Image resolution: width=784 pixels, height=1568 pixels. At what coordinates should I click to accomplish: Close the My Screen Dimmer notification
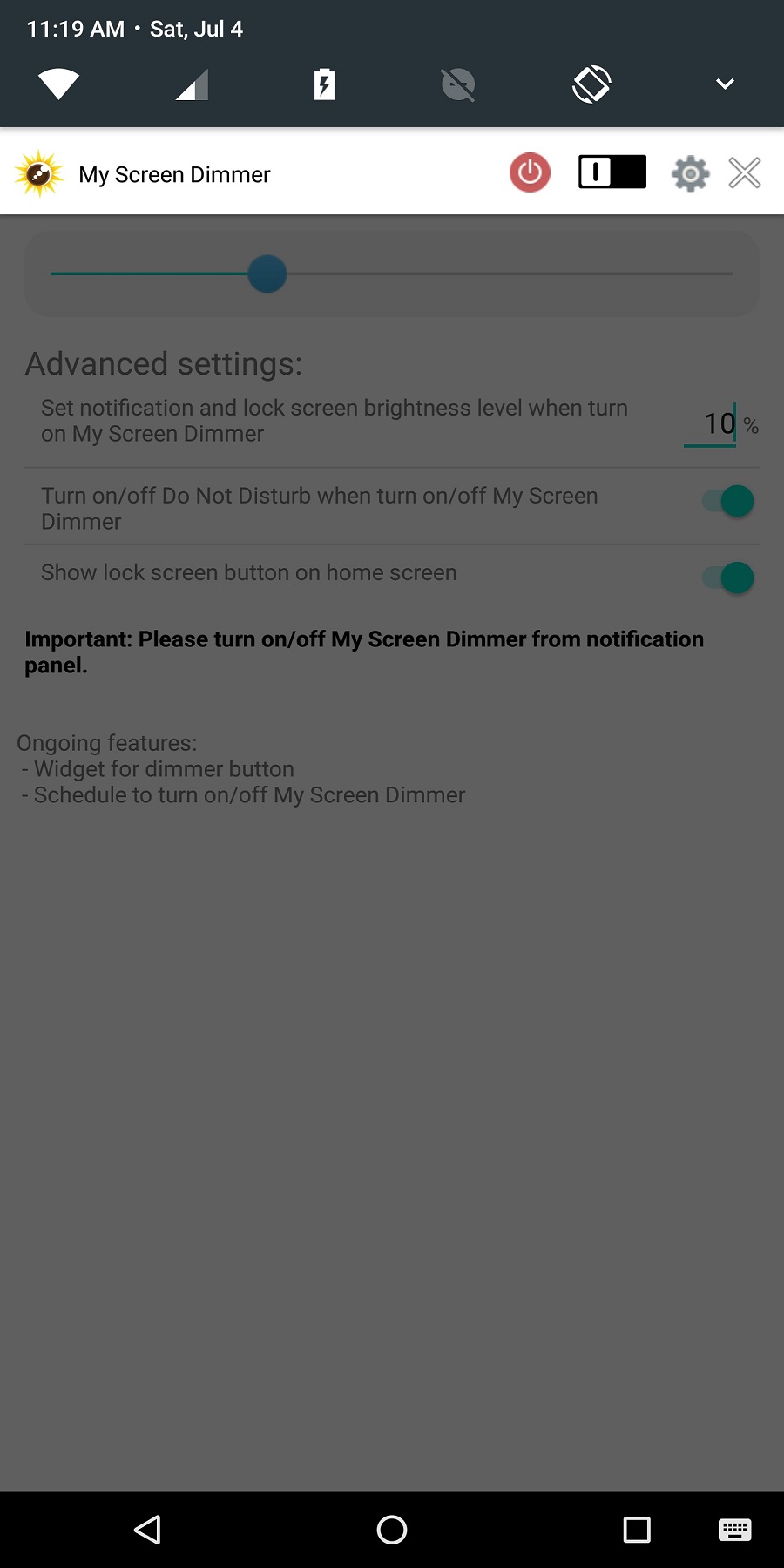coord(745,172)
